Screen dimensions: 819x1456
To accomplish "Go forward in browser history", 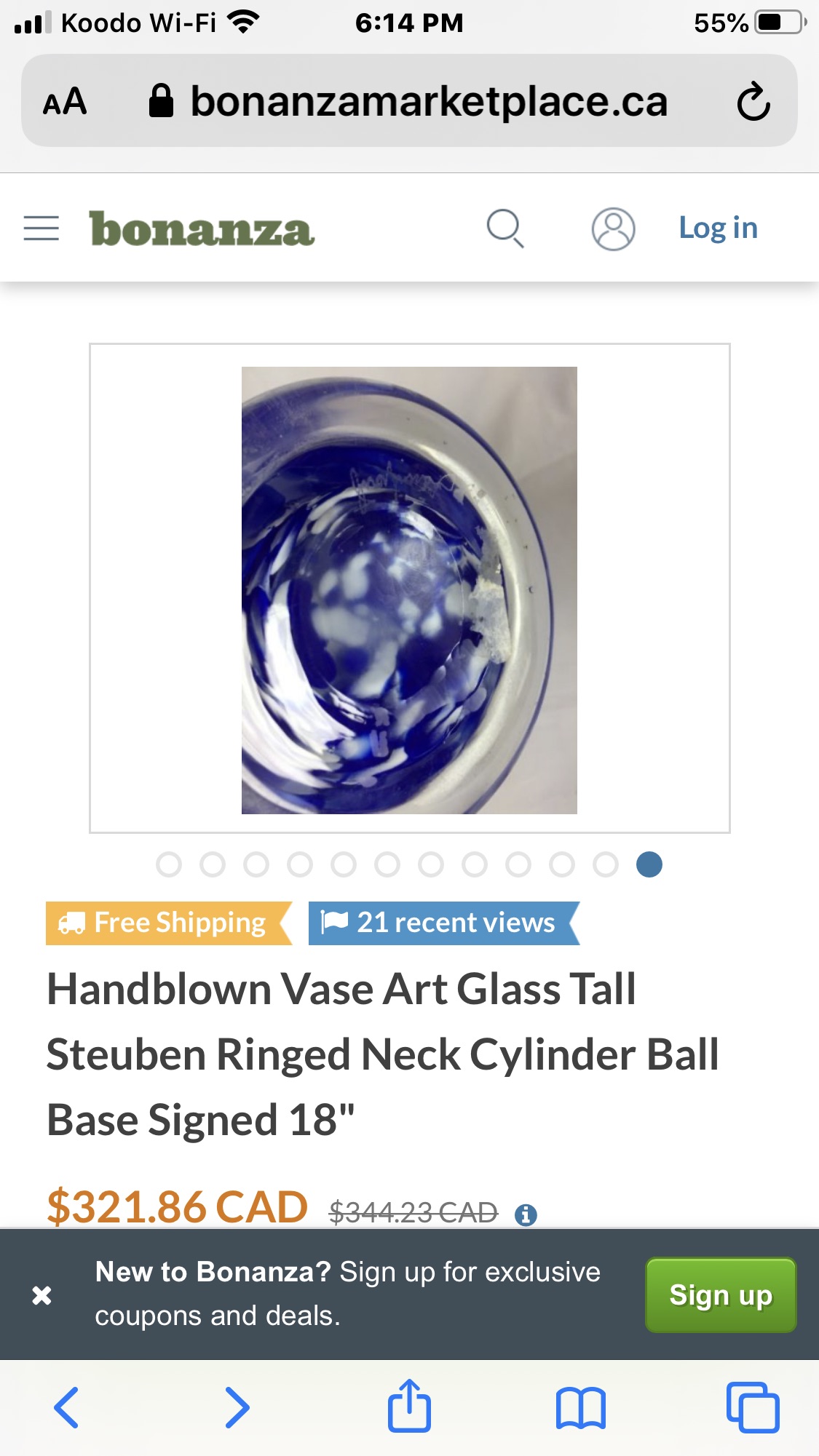I will click(x=237, y=1407).
